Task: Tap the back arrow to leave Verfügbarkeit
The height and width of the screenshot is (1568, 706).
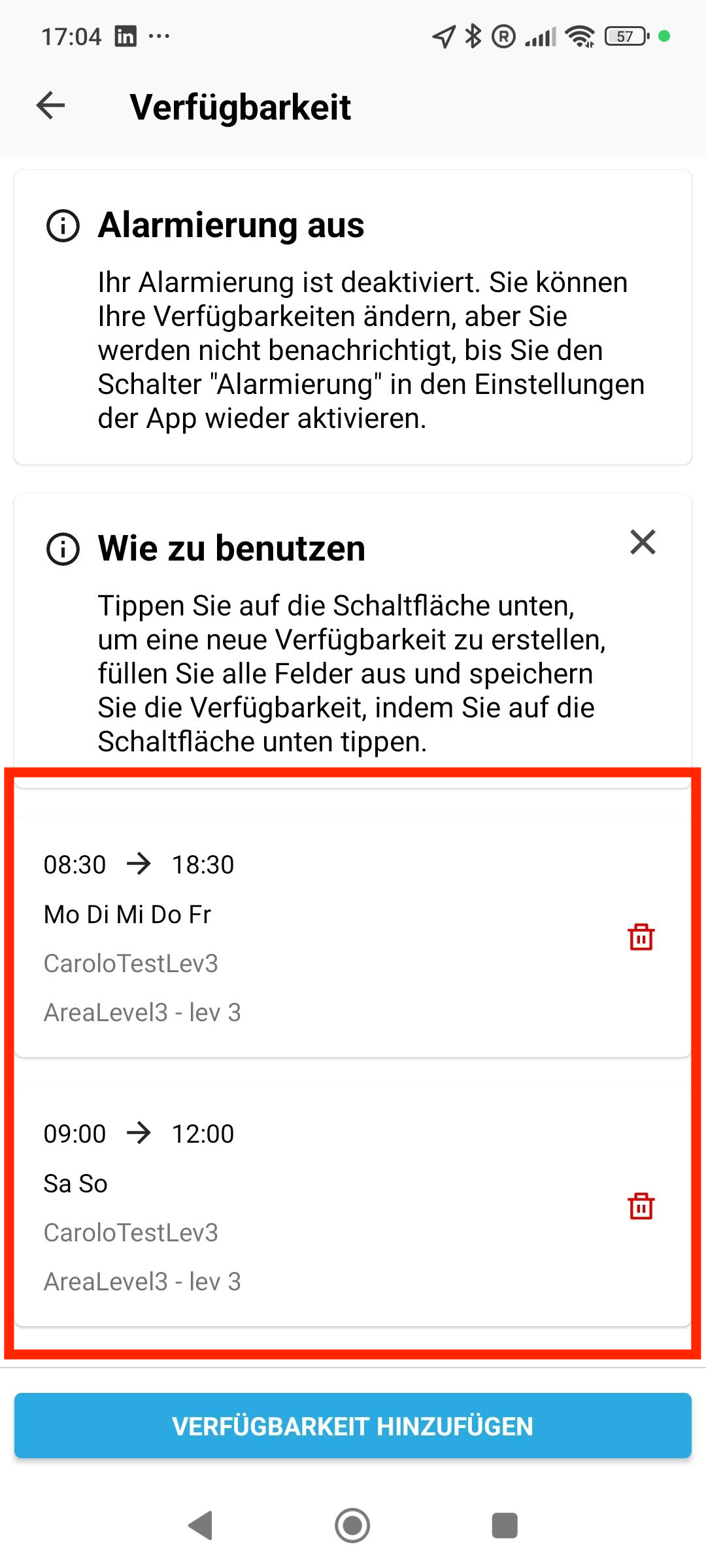Action: 49,106
